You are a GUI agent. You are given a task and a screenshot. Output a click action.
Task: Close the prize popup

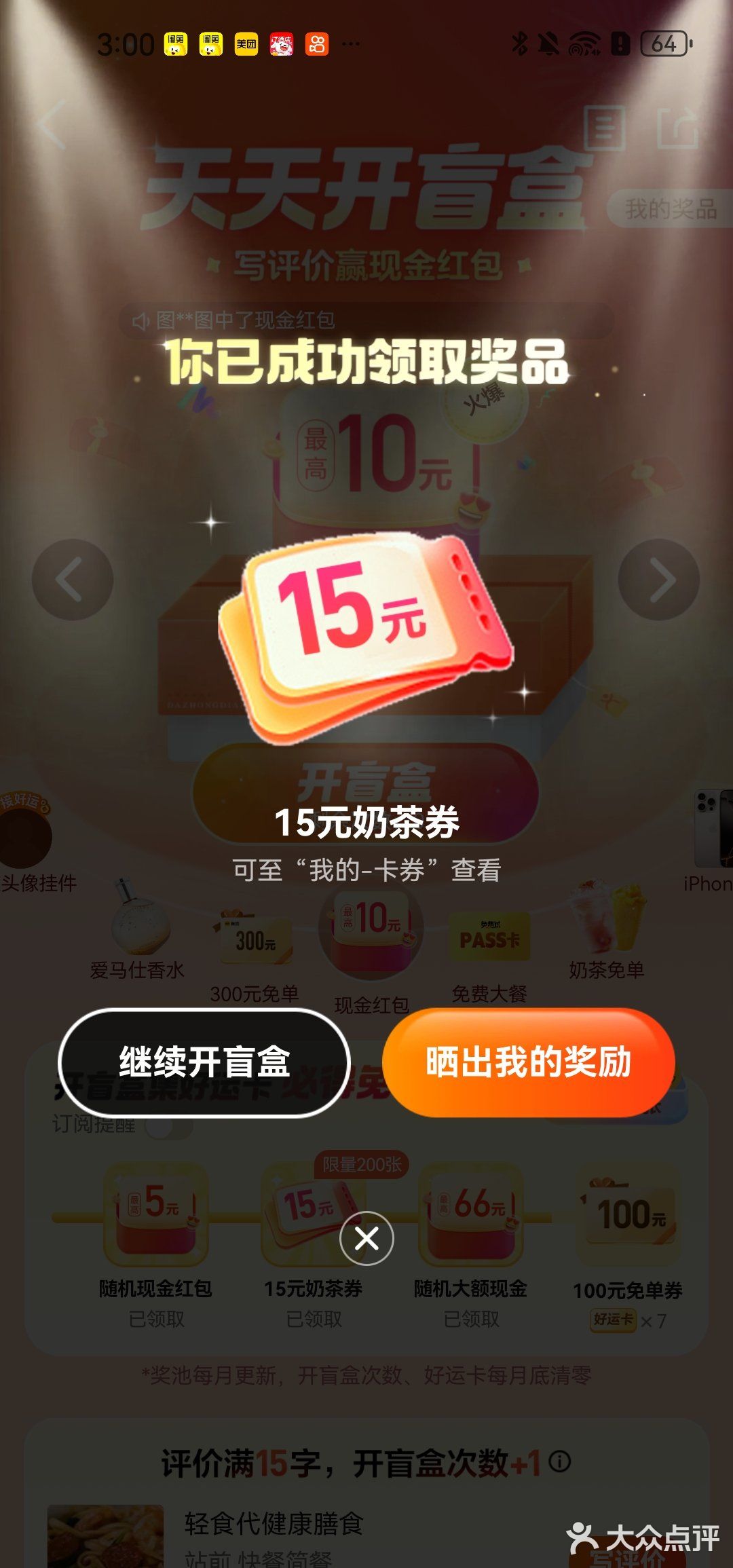[366, 1239]
